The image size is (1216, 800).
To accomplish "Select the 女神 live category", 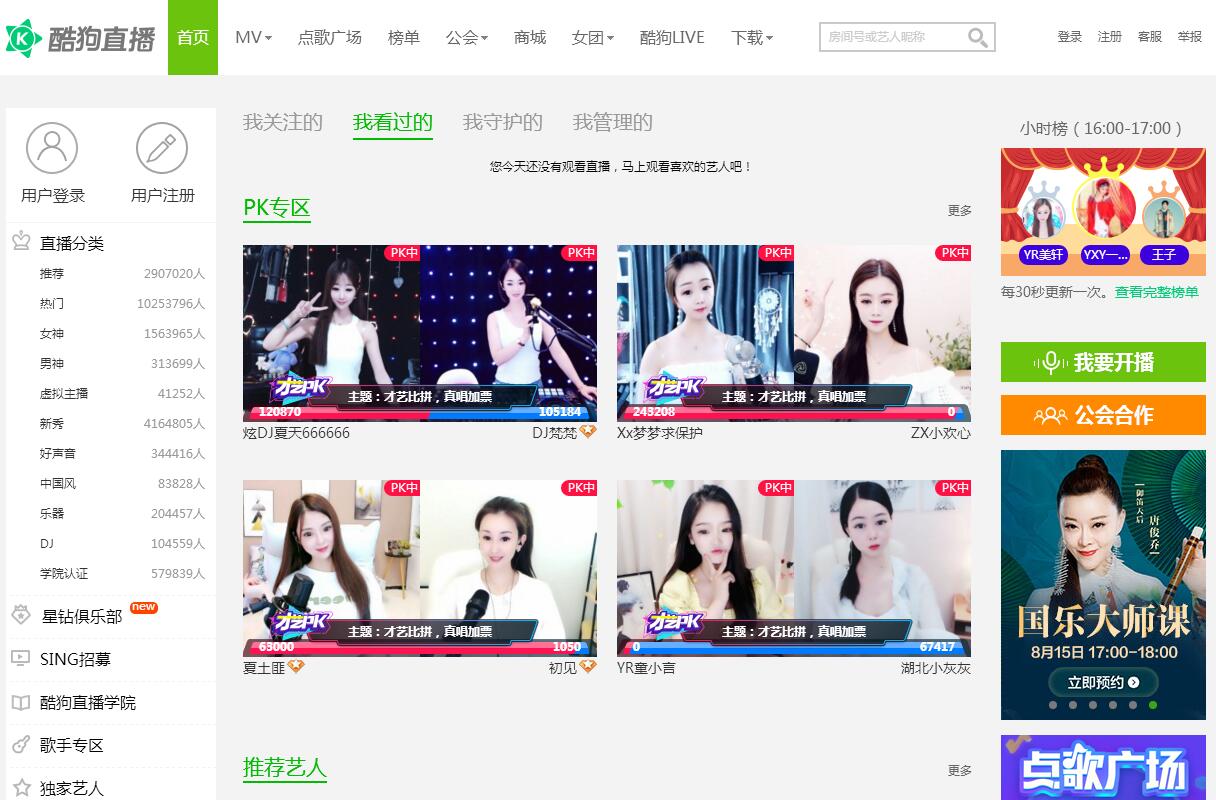I will pyautogui.click(x=52, y=333).
